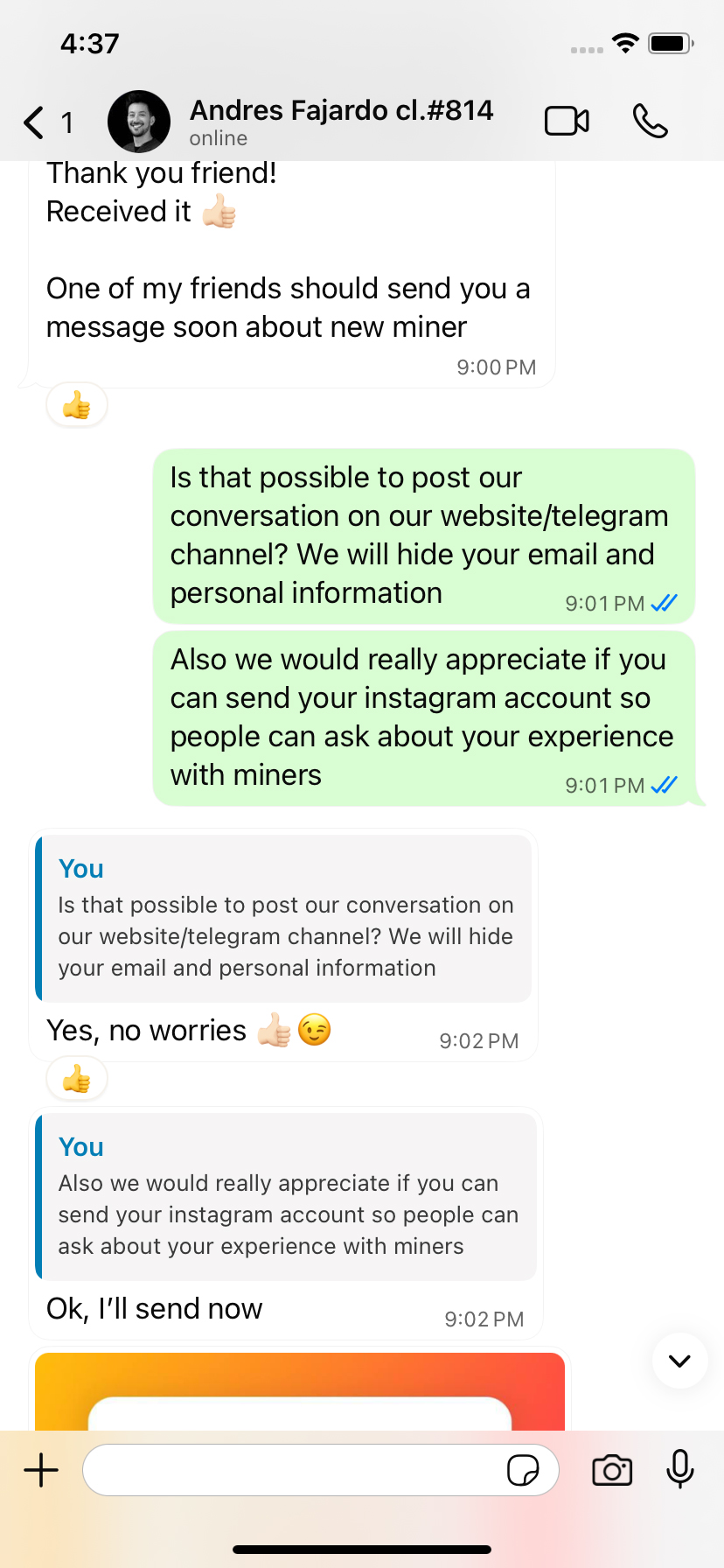
Task: Record a voice message with the microphone
Action: coord(679,1468)
